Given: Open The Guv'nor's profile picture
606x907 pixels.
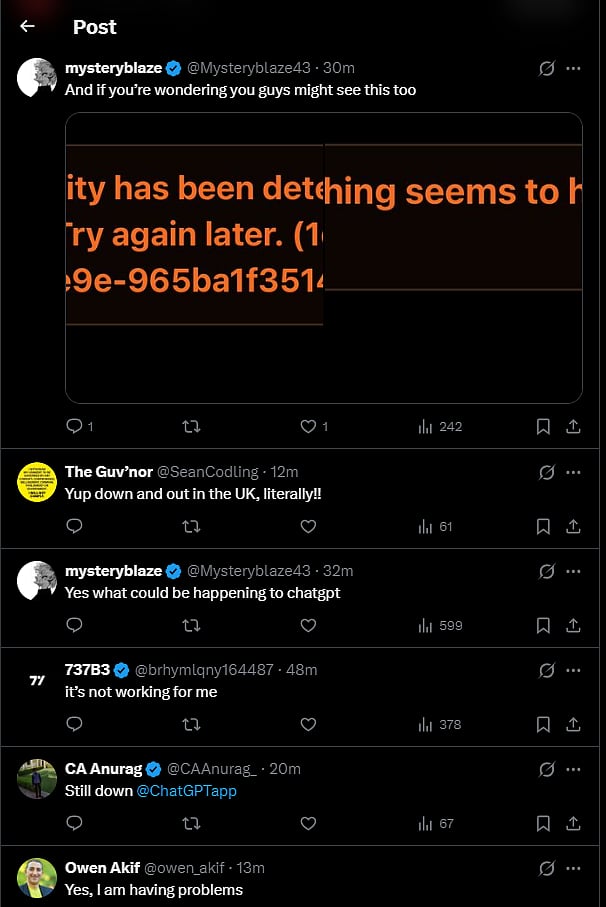Looking at the screenshot, I should 37,482.
